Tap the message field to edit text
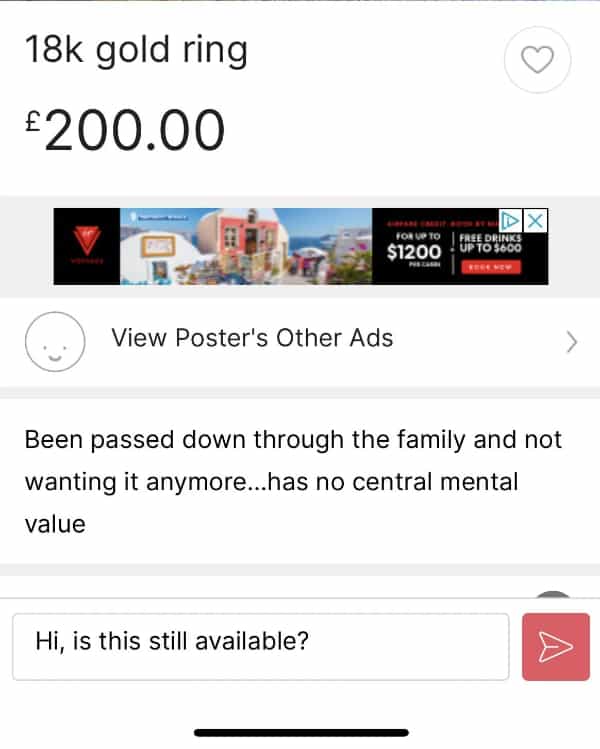 point(260,646)
